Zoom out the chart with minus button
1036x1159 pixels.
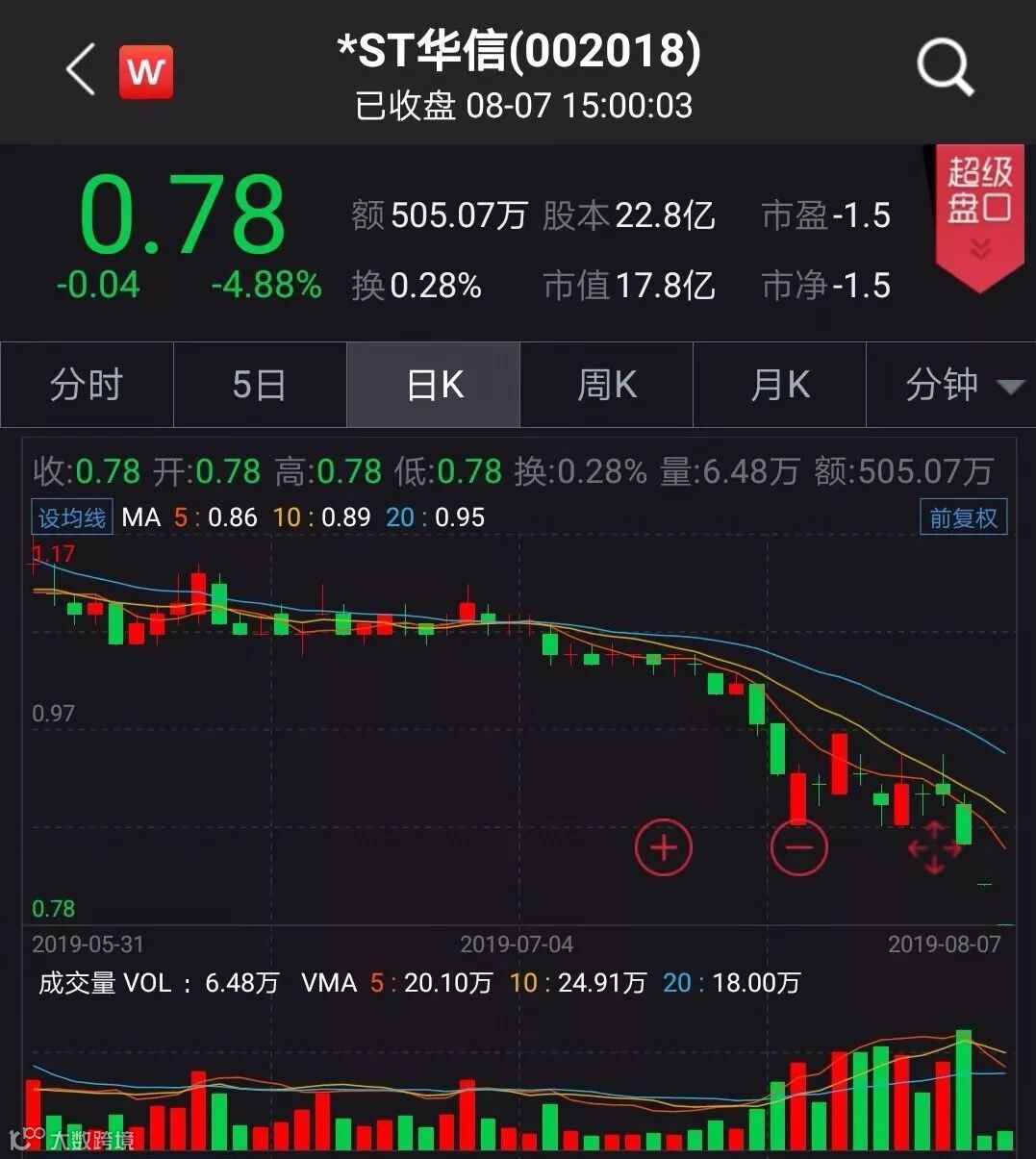[x=799, y=847]
